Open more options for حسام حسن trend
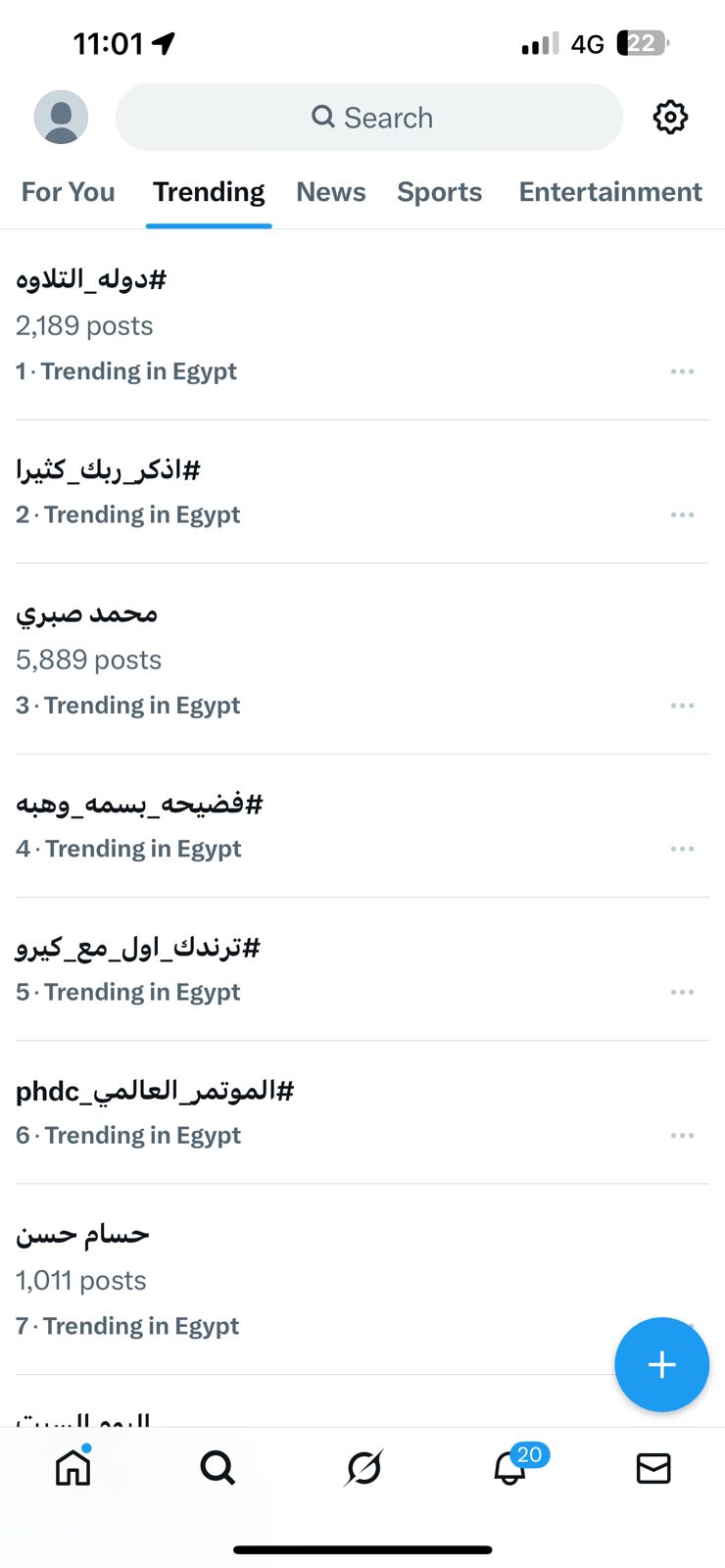Image resolution: width=725 pixels, height=1568 pixels. coord(682,1325)
